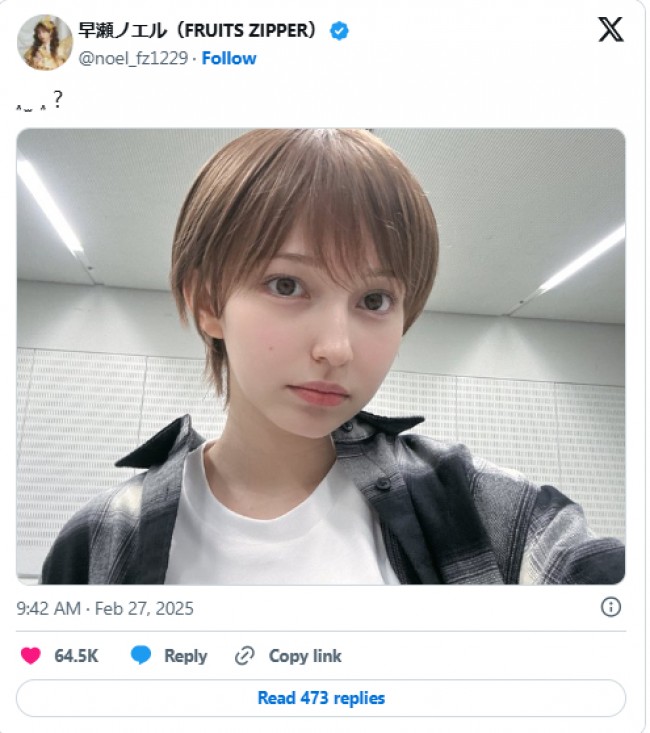
Task: Open the account display name FRUITS ZIPPER
Action: 200,31
